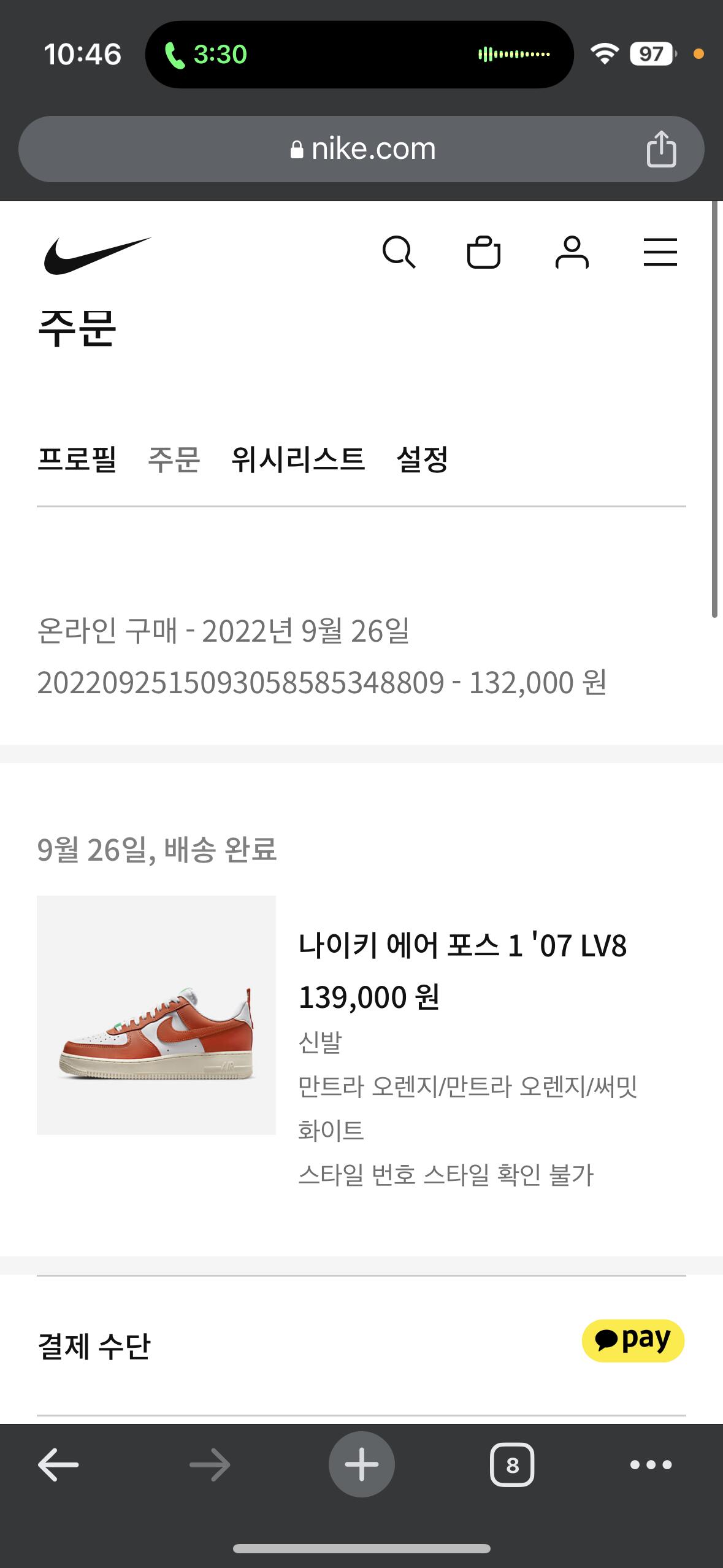Viewport: 723px width, 1568px height.
Task: Open the 설정 tab
Action: point(423,459)
